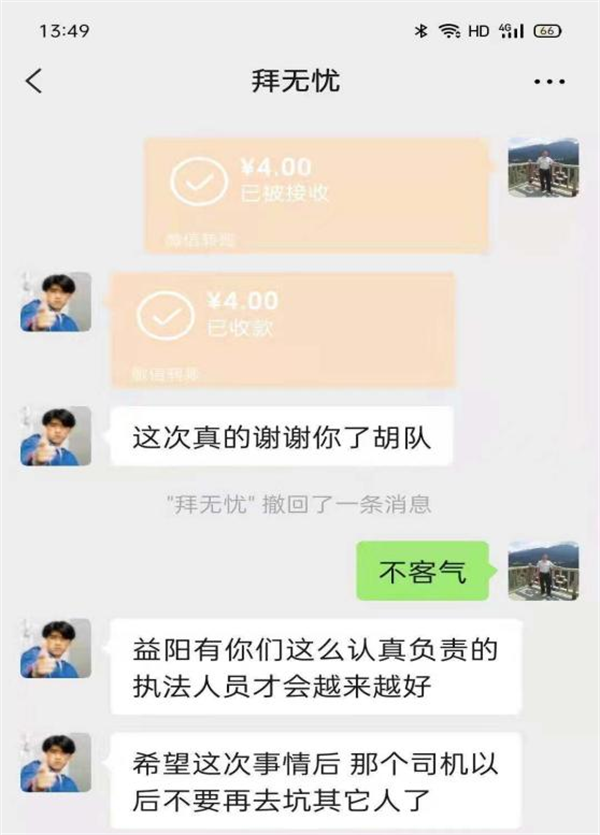Viewport: 600px width, 835px height.
Task: Tap 拜无忧's avatar beside 这次真的谢谢你了胡队
Action: click(56, 436)
